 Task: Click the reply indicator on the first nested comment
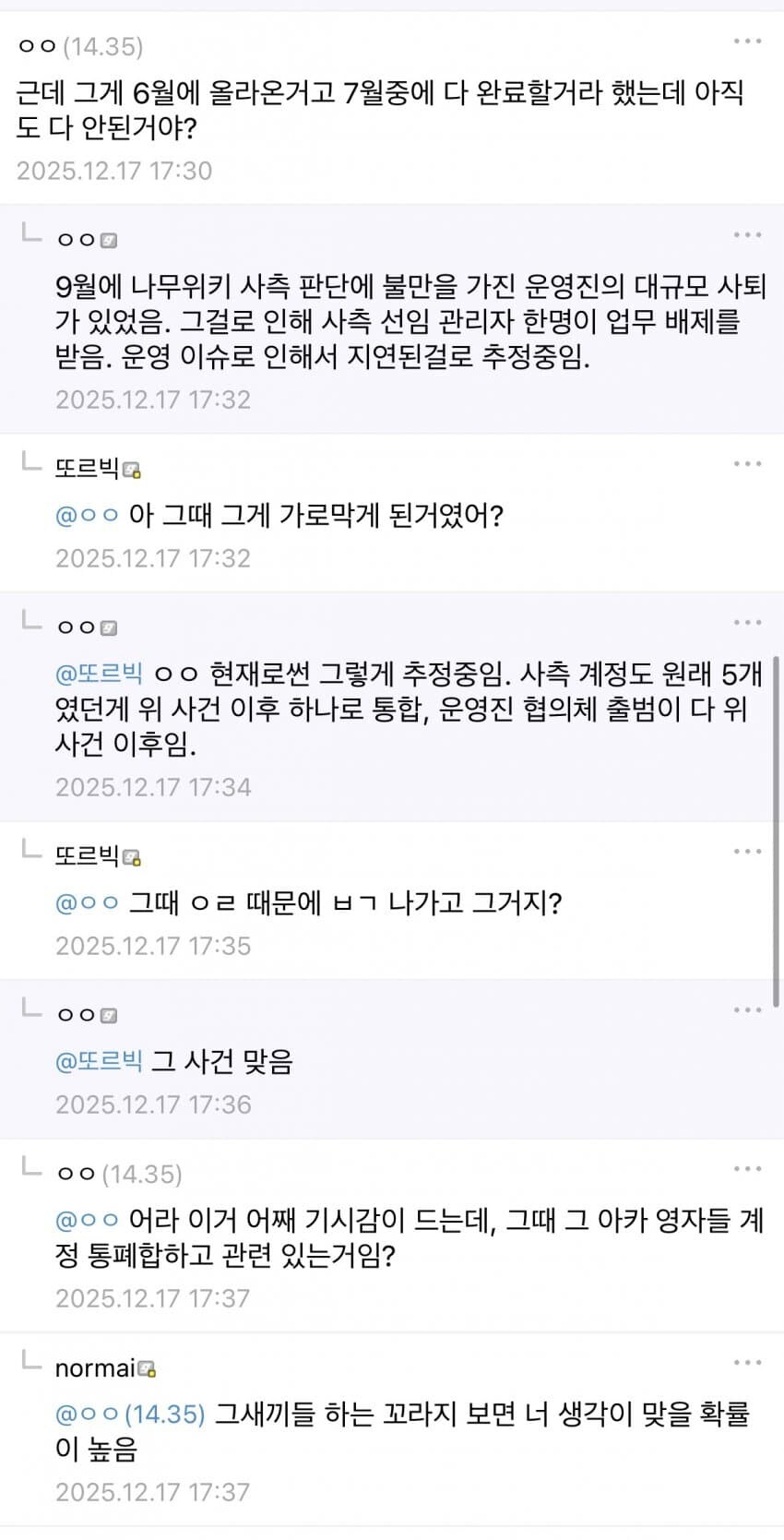click(30, 236)
